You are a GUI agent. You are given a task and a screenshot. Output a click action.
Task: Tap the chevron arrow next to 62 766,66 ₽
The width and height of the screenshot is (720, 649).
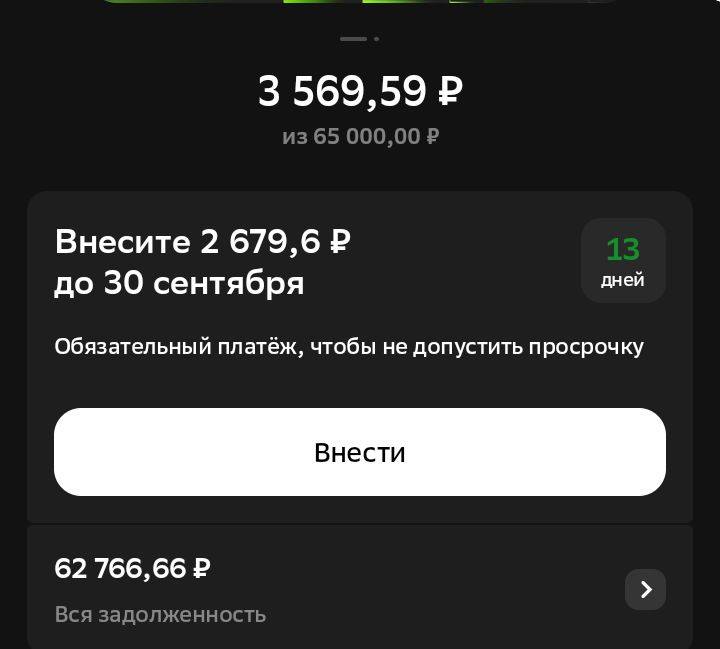point(645,589)
